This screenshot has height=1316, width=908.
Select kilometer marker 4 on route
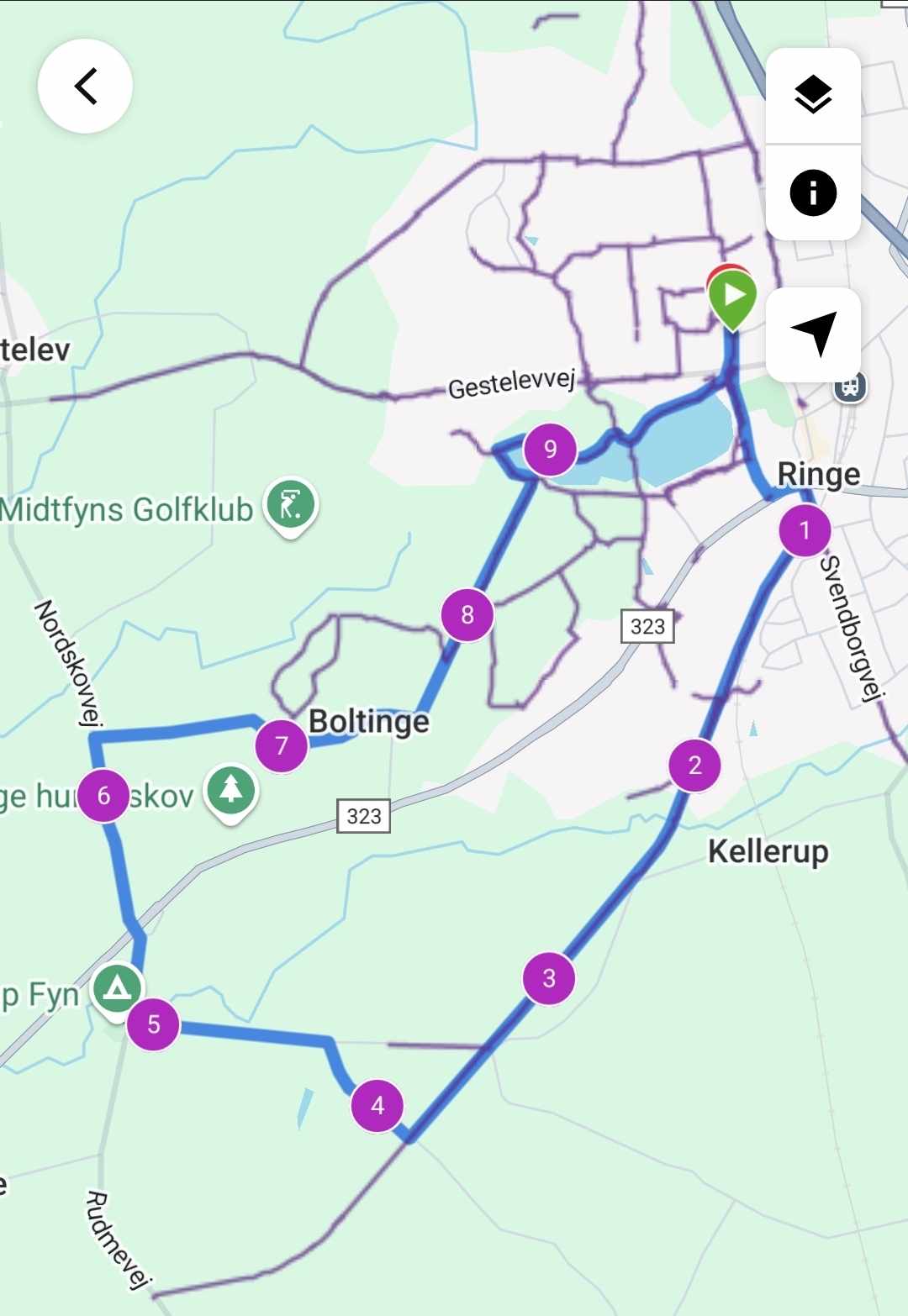[377, 1105]
